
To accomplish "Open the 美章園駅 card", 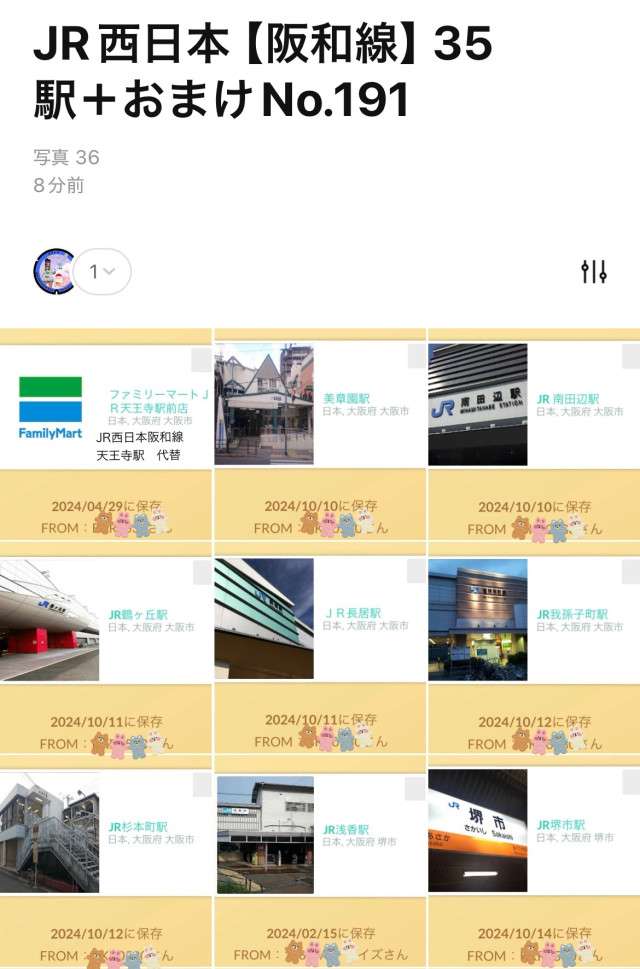I will click(319, 405).
